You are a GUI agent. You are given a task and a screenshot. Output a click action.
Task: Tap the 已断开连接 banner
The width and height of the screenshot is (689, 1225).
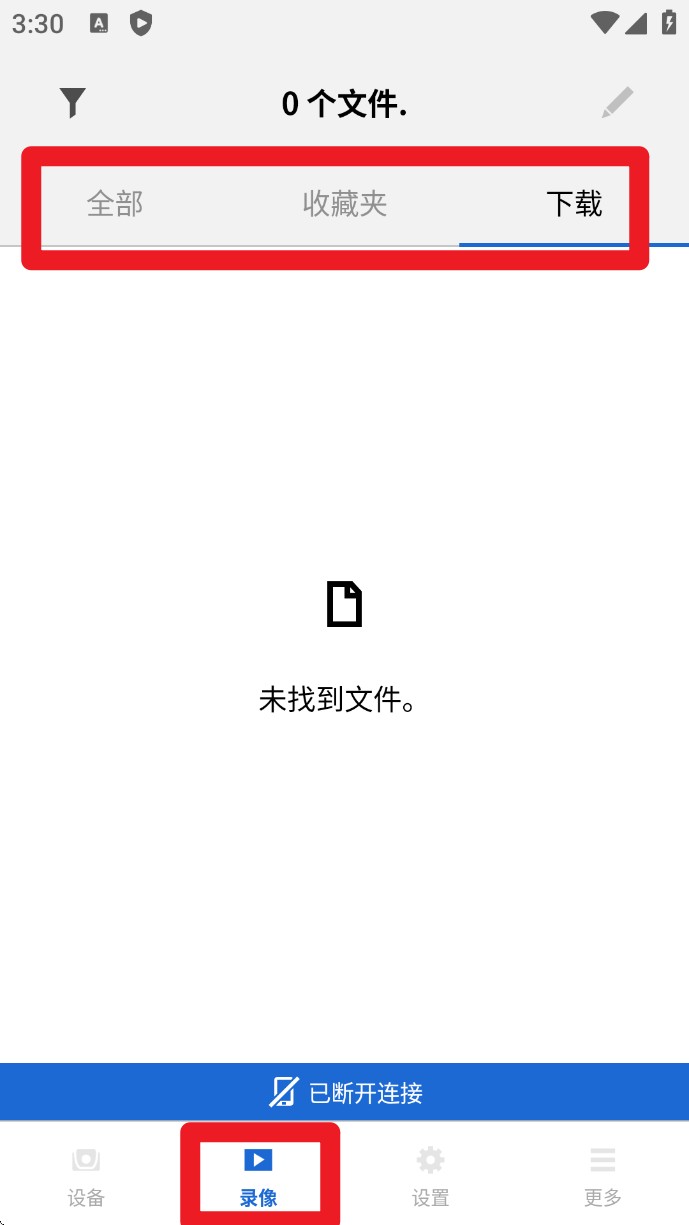point(344,1092)
